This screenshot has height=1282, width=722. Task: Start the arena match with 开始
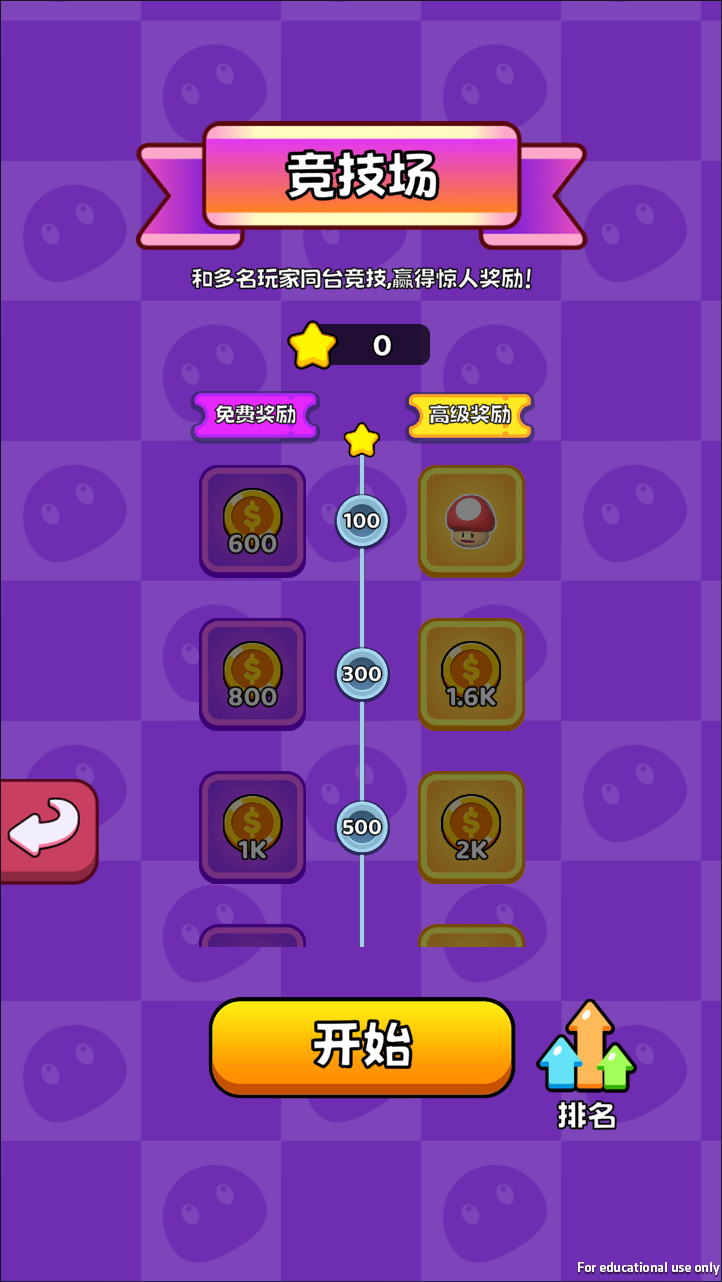point(362,1046)
